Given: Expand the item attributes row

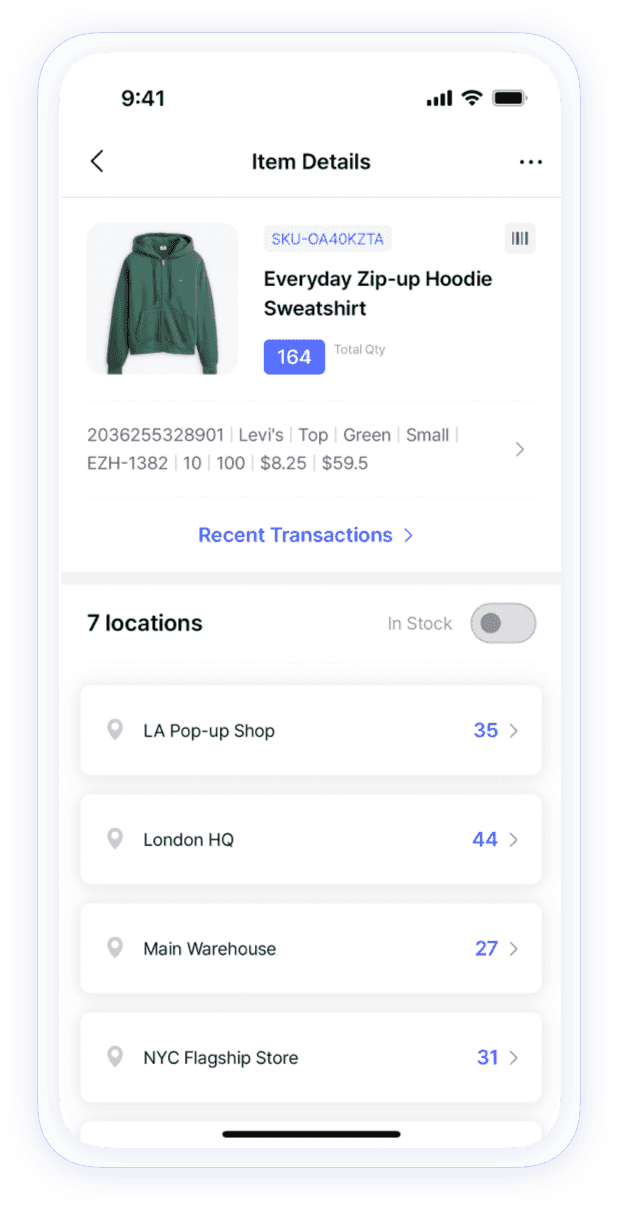Looking at the screenshot, I should click(x=519, y=450).
